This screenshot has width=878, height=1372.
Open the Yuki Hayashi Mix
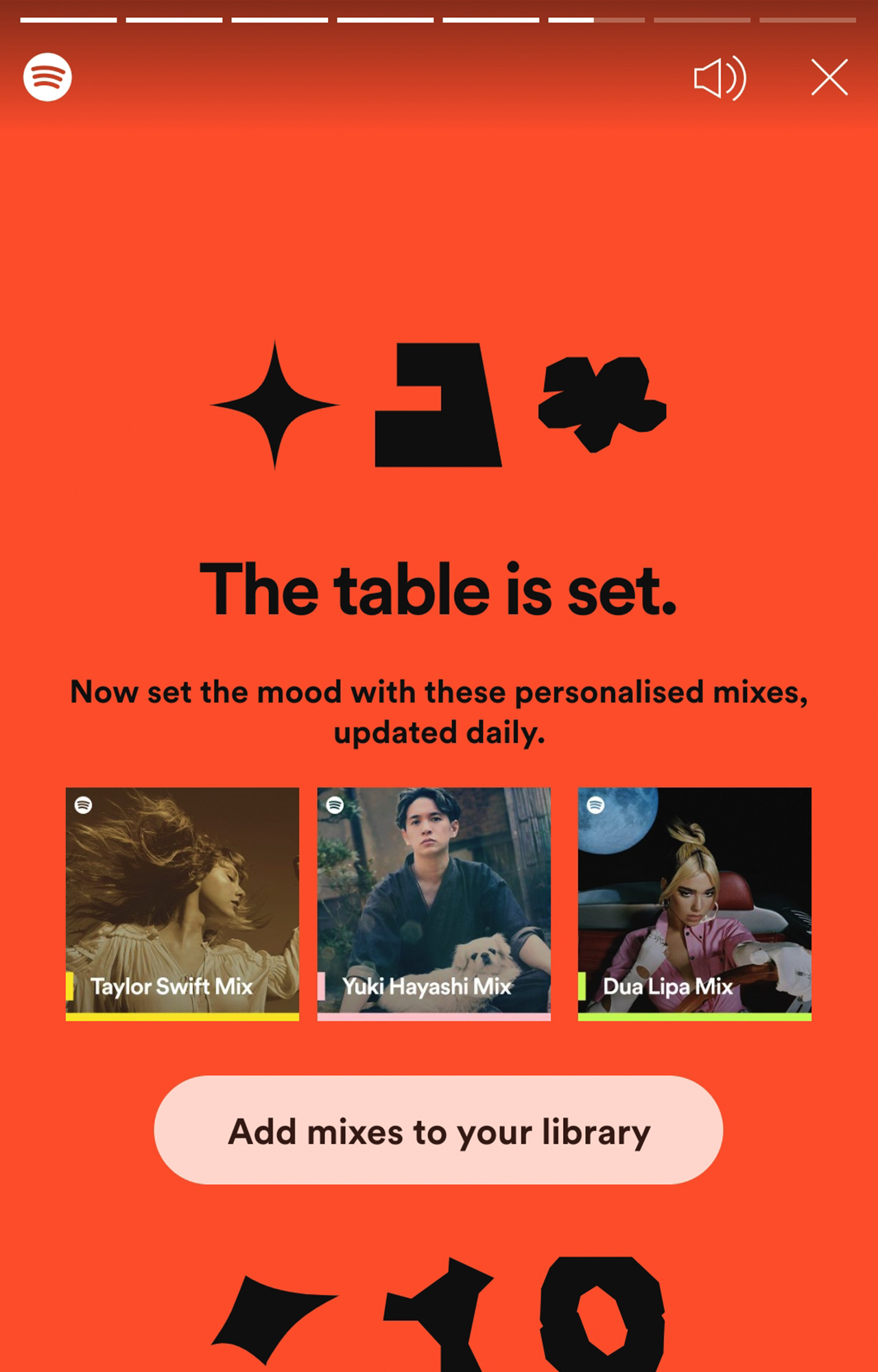434,903
